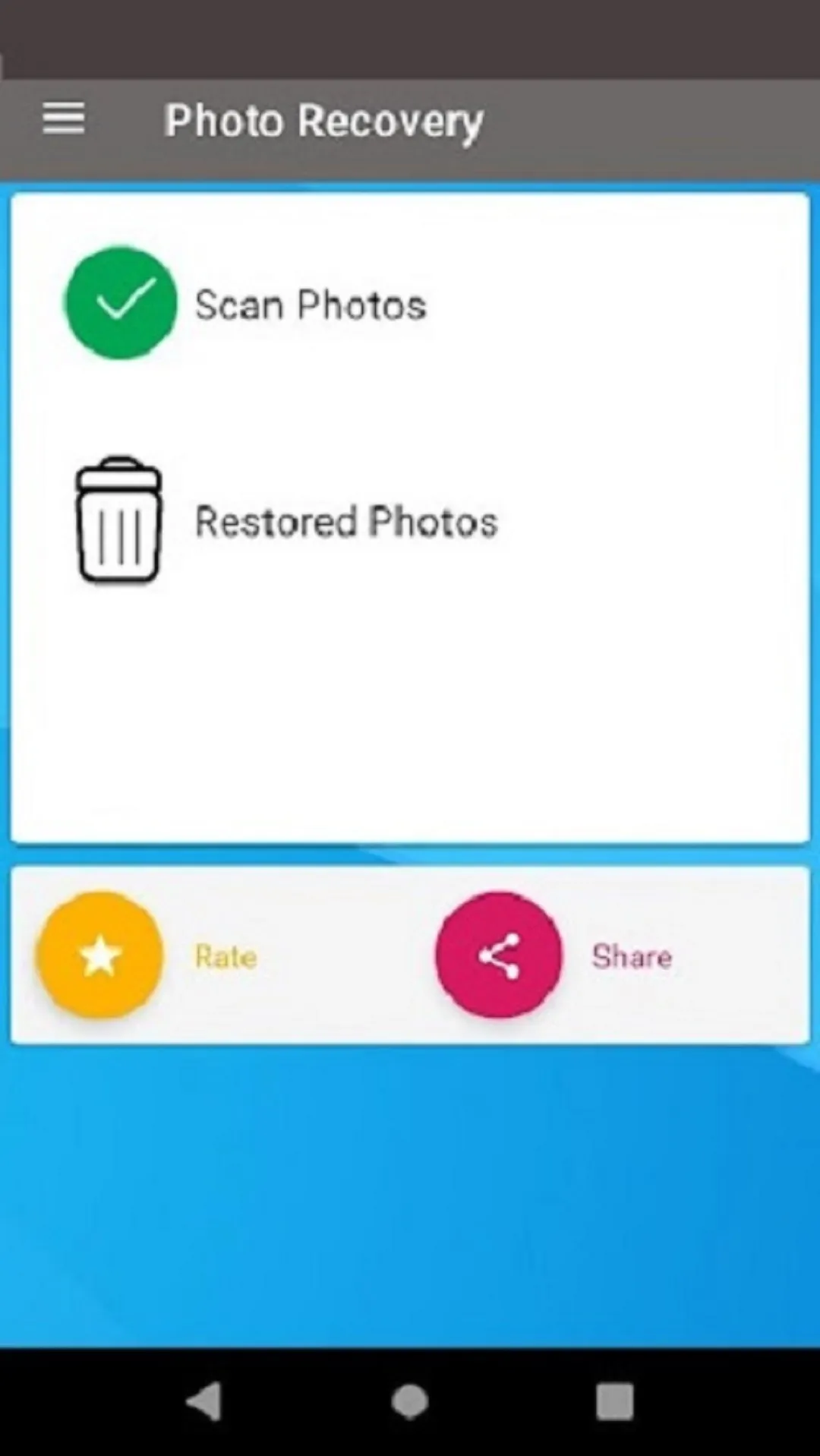Start Scan Photos
This screenshot has width=820, height=1456.
click(x=121, y=303)
